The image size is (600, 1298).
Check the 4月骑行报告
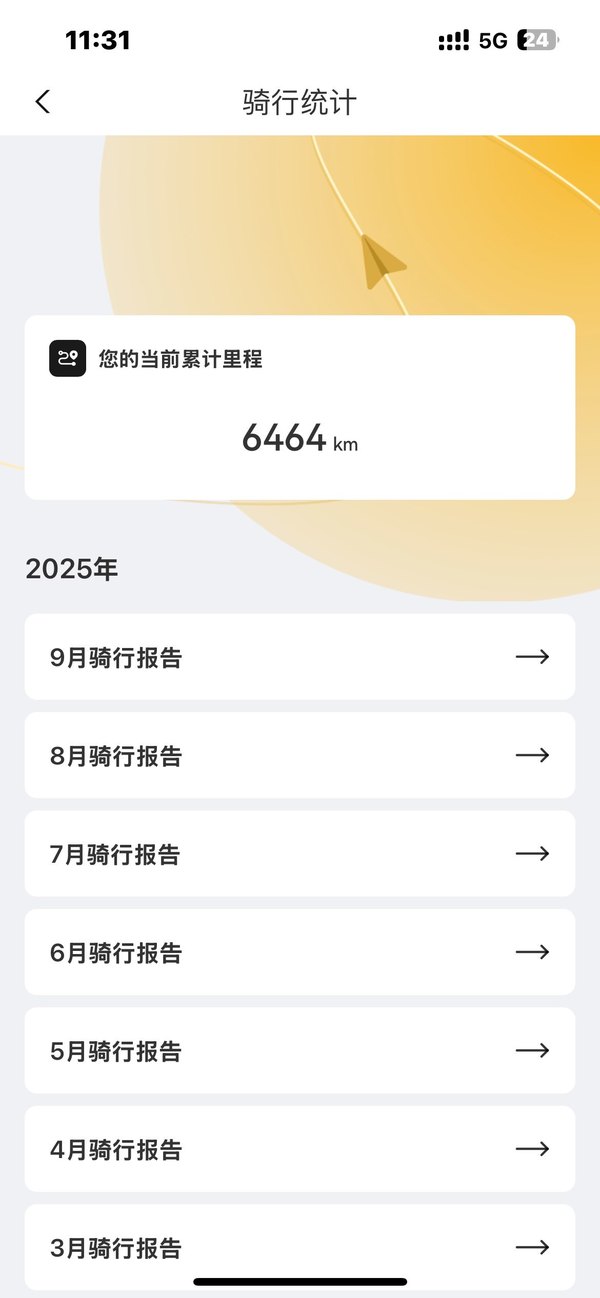[300, 1149]
